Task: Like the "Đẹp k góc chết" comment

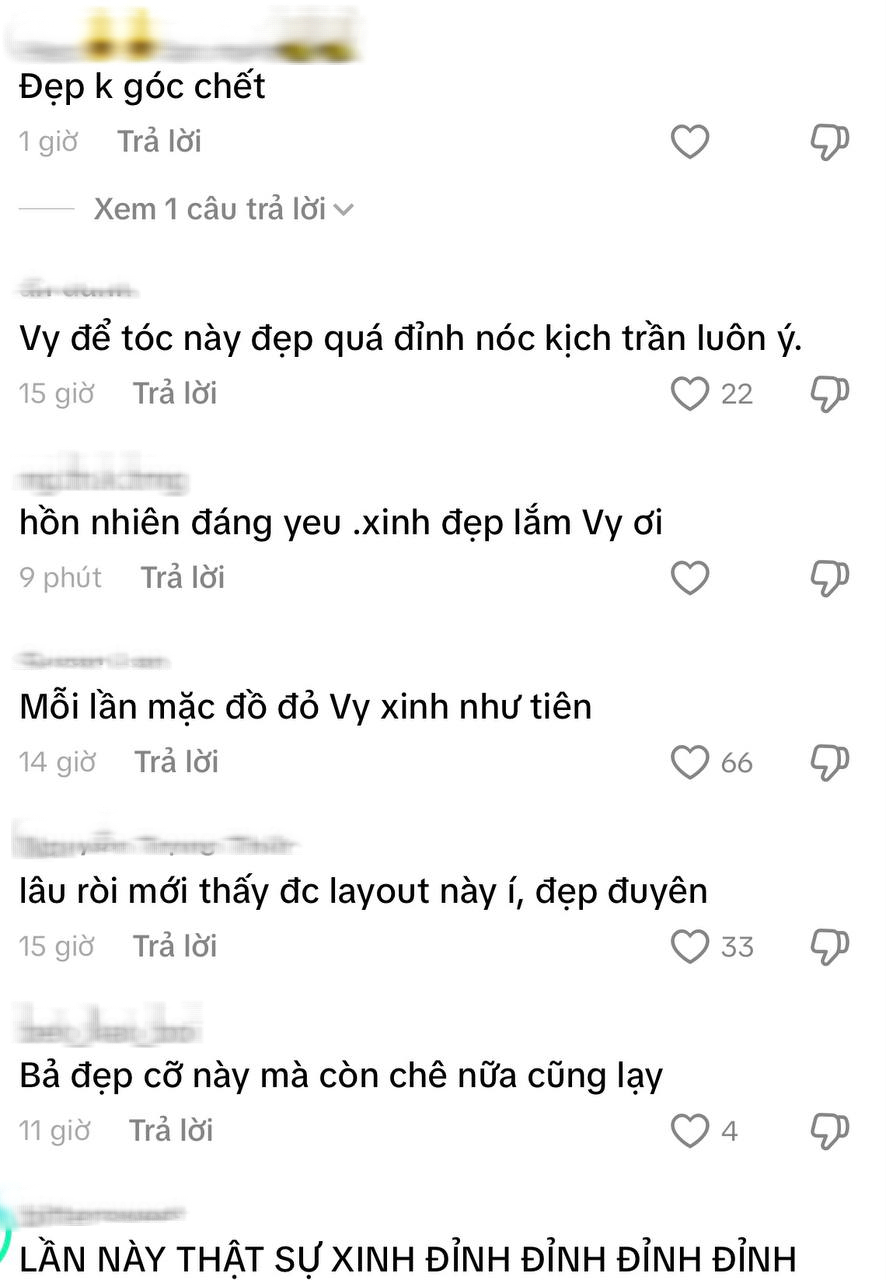Action: pyautogui.click(x=689, y=143)
